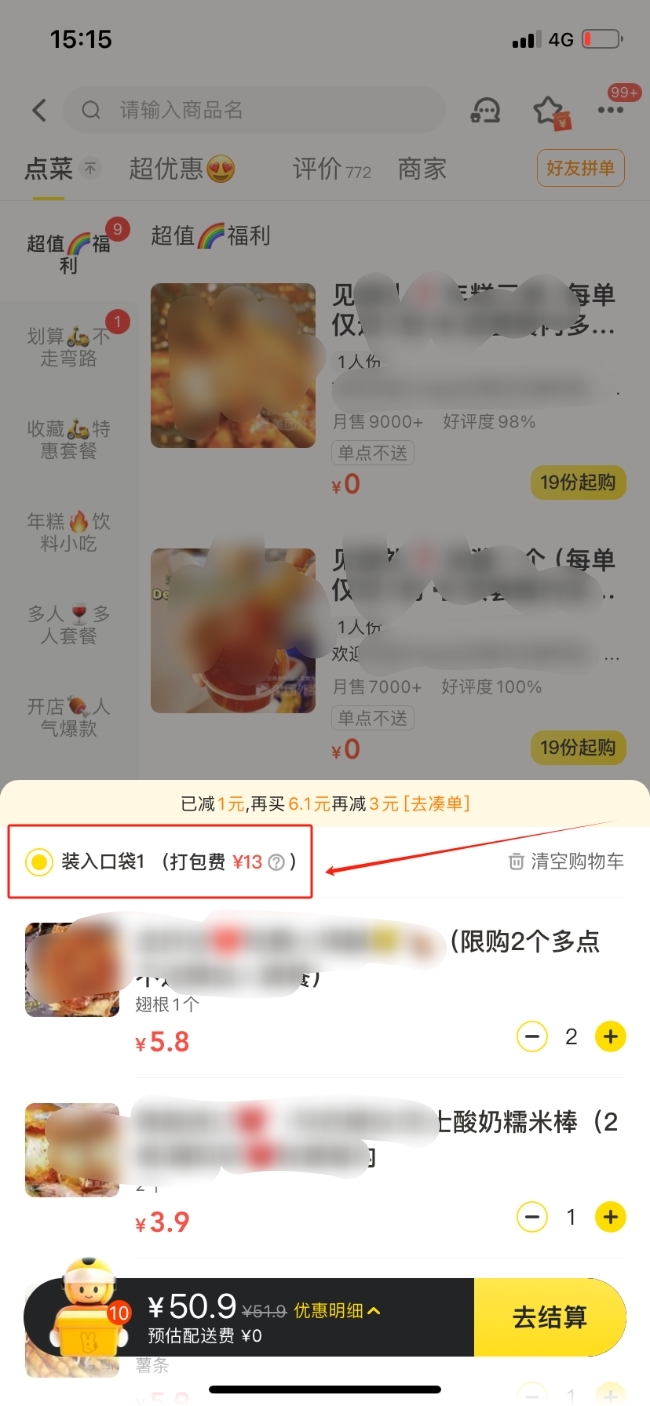Increase quantity of the ¥3.9 item
Screen dimensions: 650x1406
tap(610, 1217)
